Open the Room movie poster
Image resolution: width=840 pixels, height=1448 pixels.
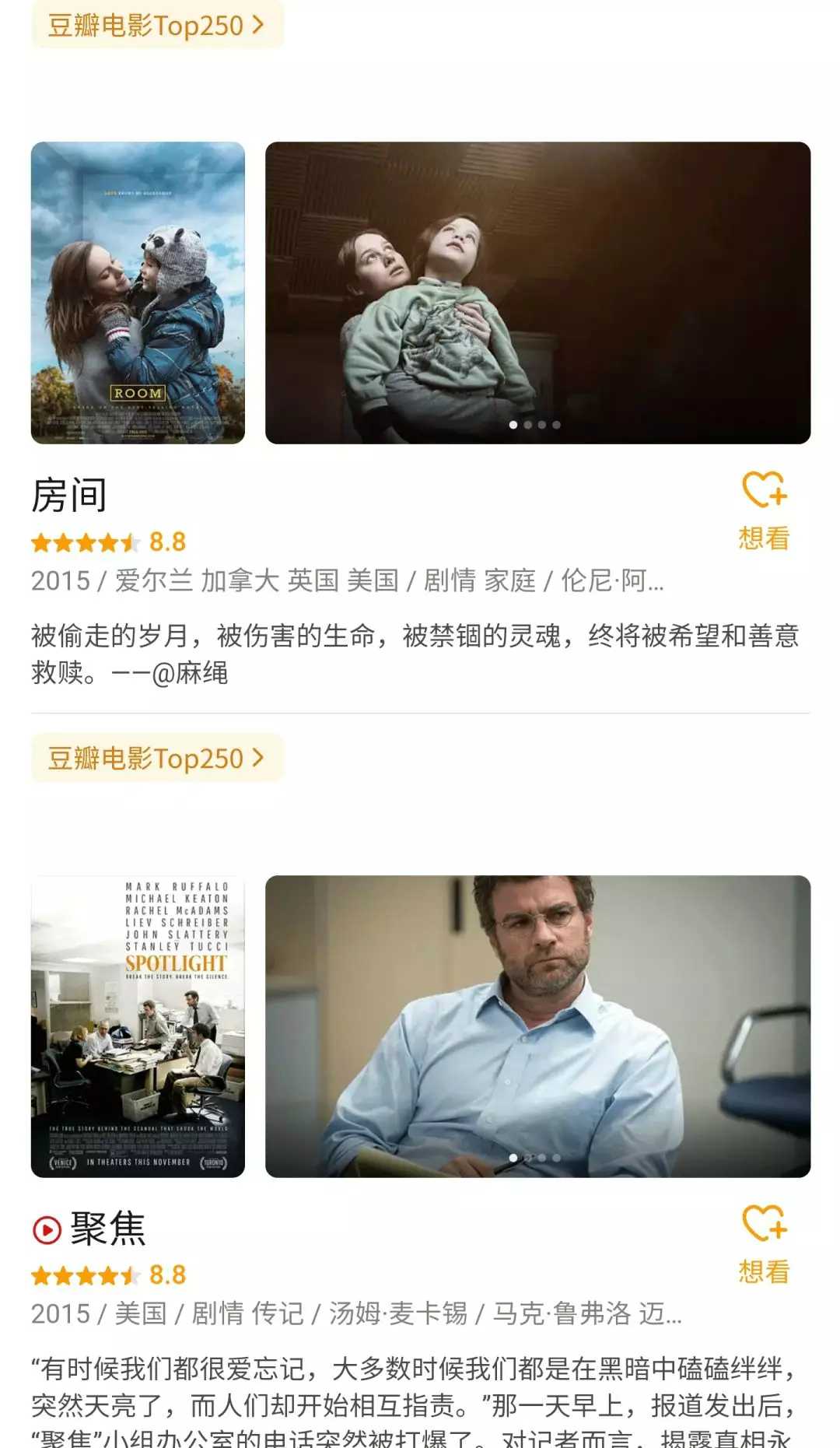coord(138,293)
